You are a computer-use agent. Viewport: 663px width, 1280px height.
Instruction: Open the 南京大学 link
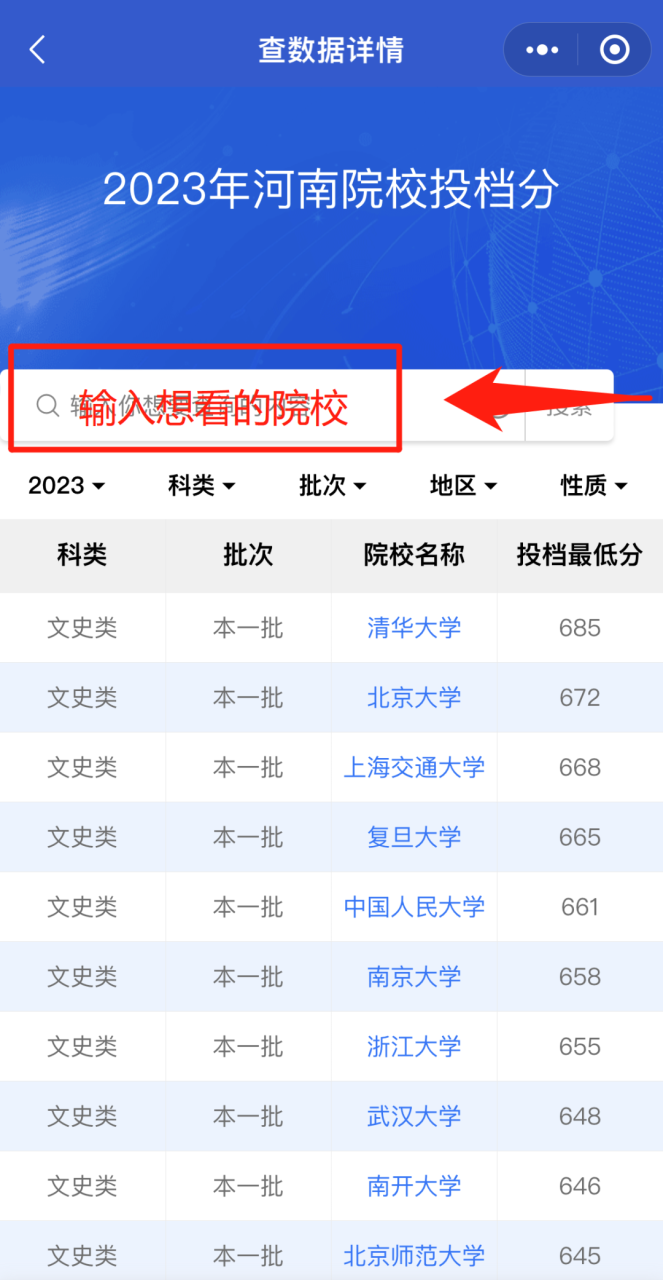coord(414,977)
